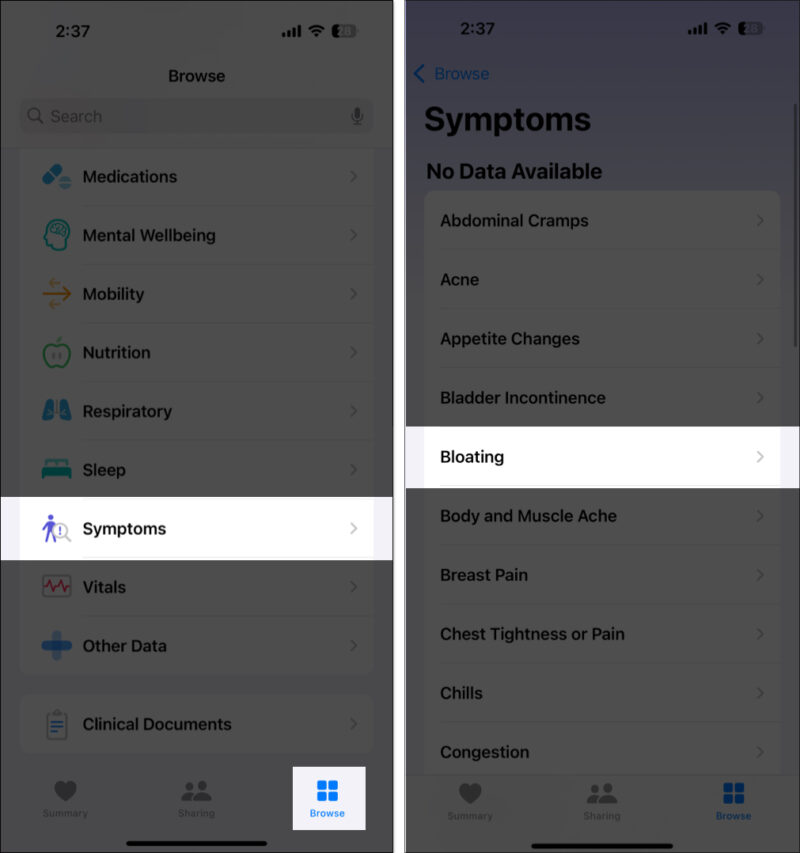Open Nutrition via the apple icon

pos(55,352)
